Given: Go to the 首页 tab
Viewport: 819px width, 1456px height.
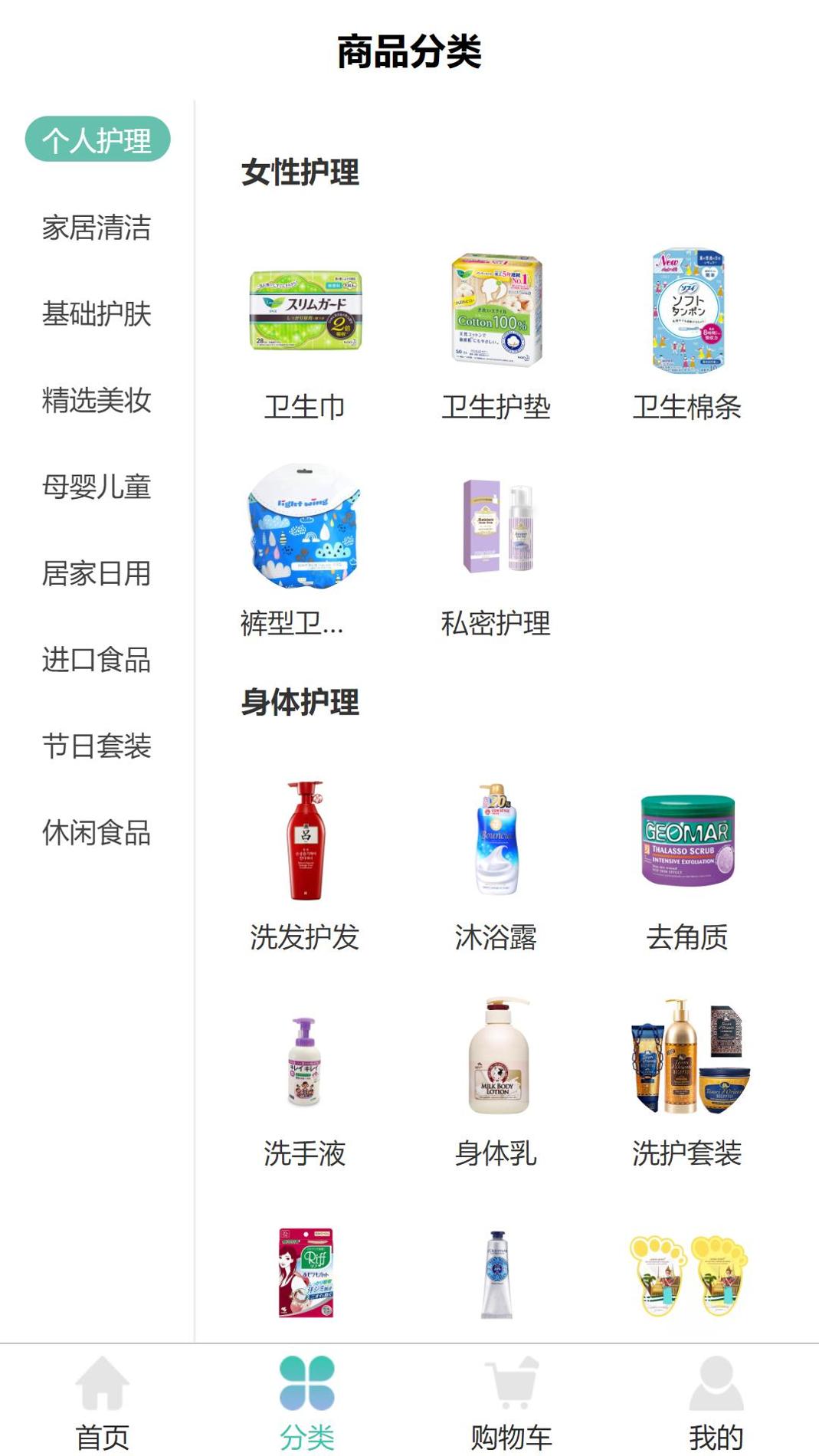Looking at the screenshot, I should (x=103, y=1402).
